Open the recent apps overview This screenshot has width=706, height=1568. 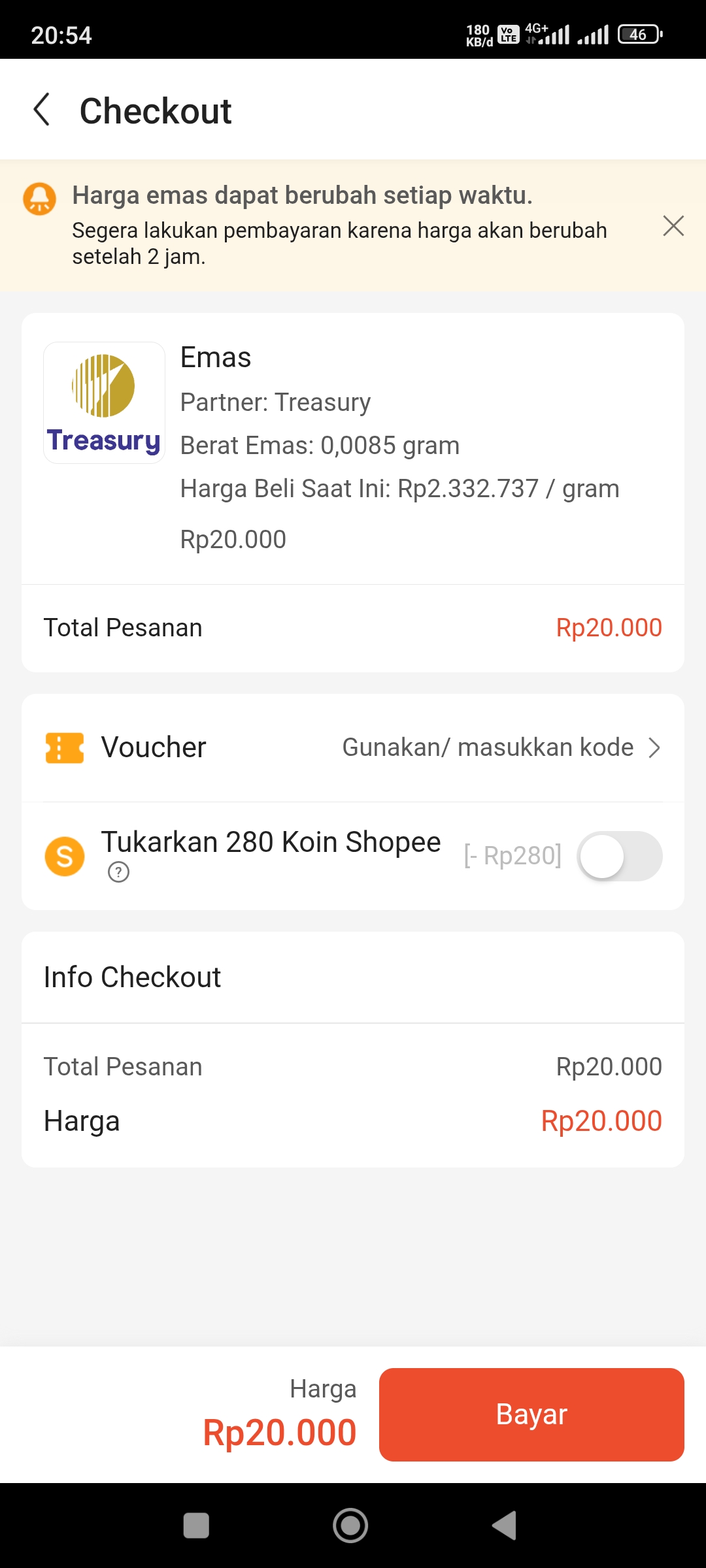tap(196, 1526)
